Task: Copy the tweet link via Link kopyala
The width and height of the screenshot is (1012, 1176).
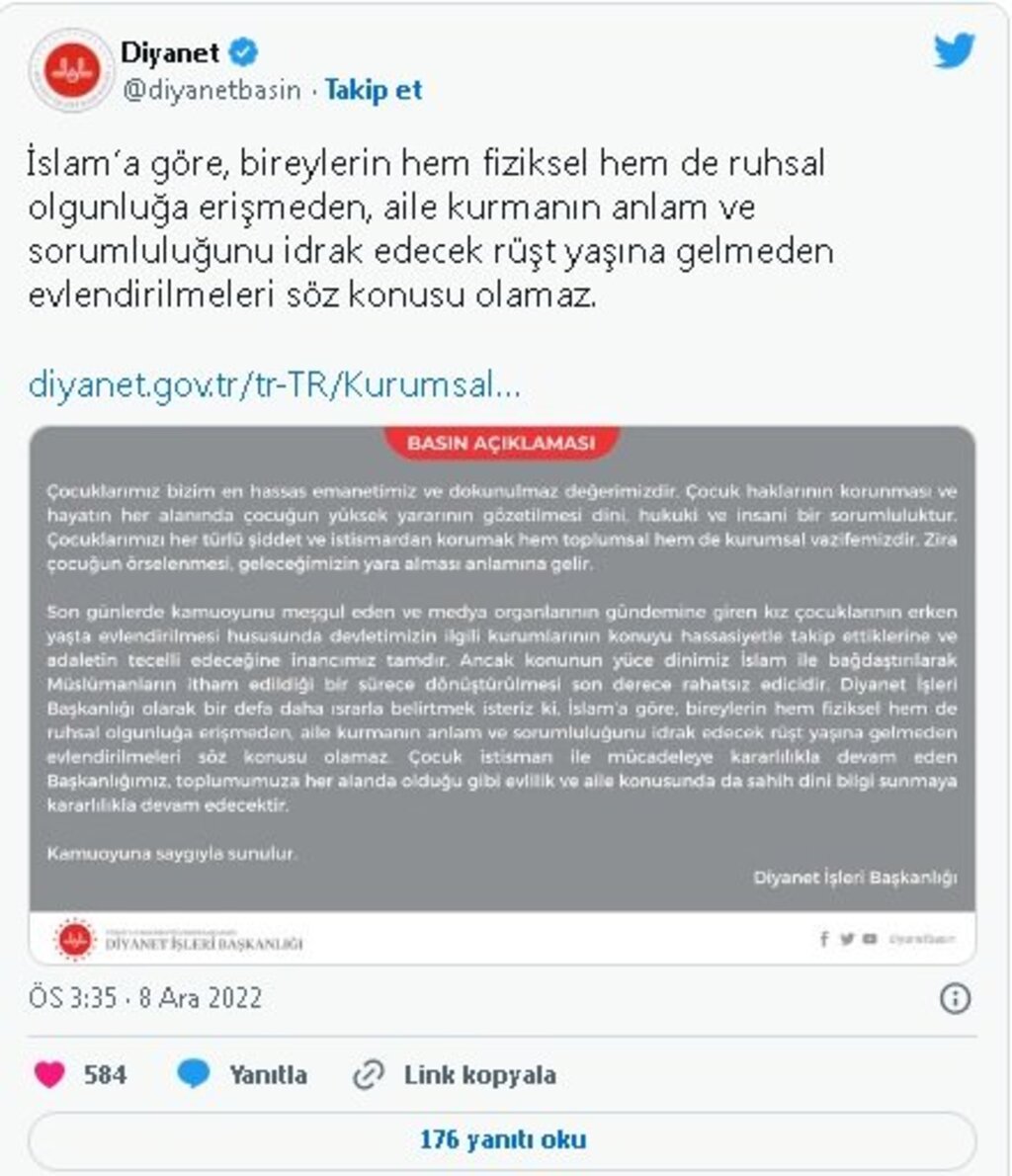Action: (x=456, y=1074)
